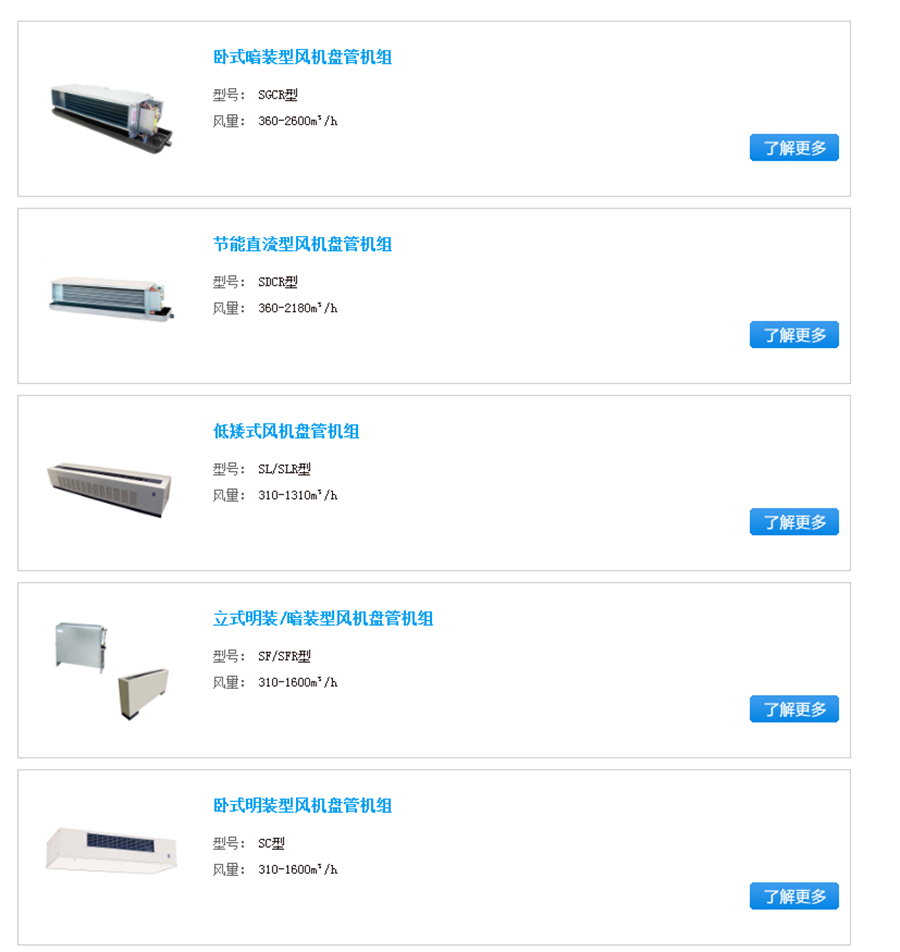
Task: View the SC型 product image
Action: pyautogui.click(x=110, y=848)
